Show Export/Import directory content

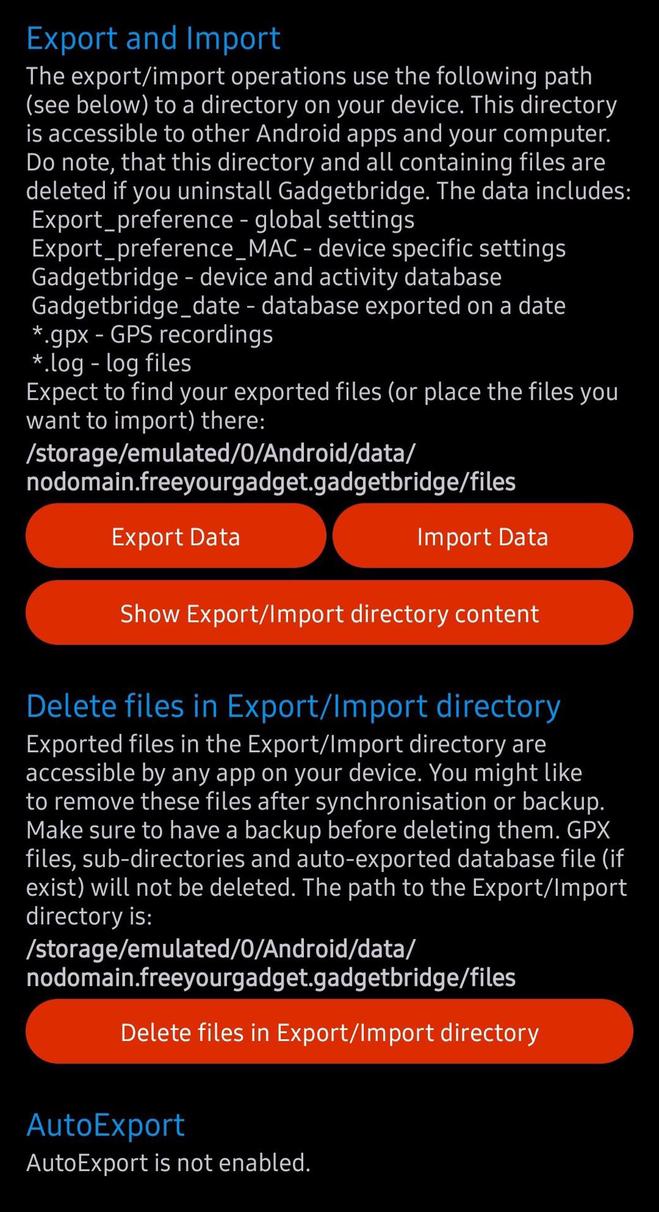[x=329, y=613]
